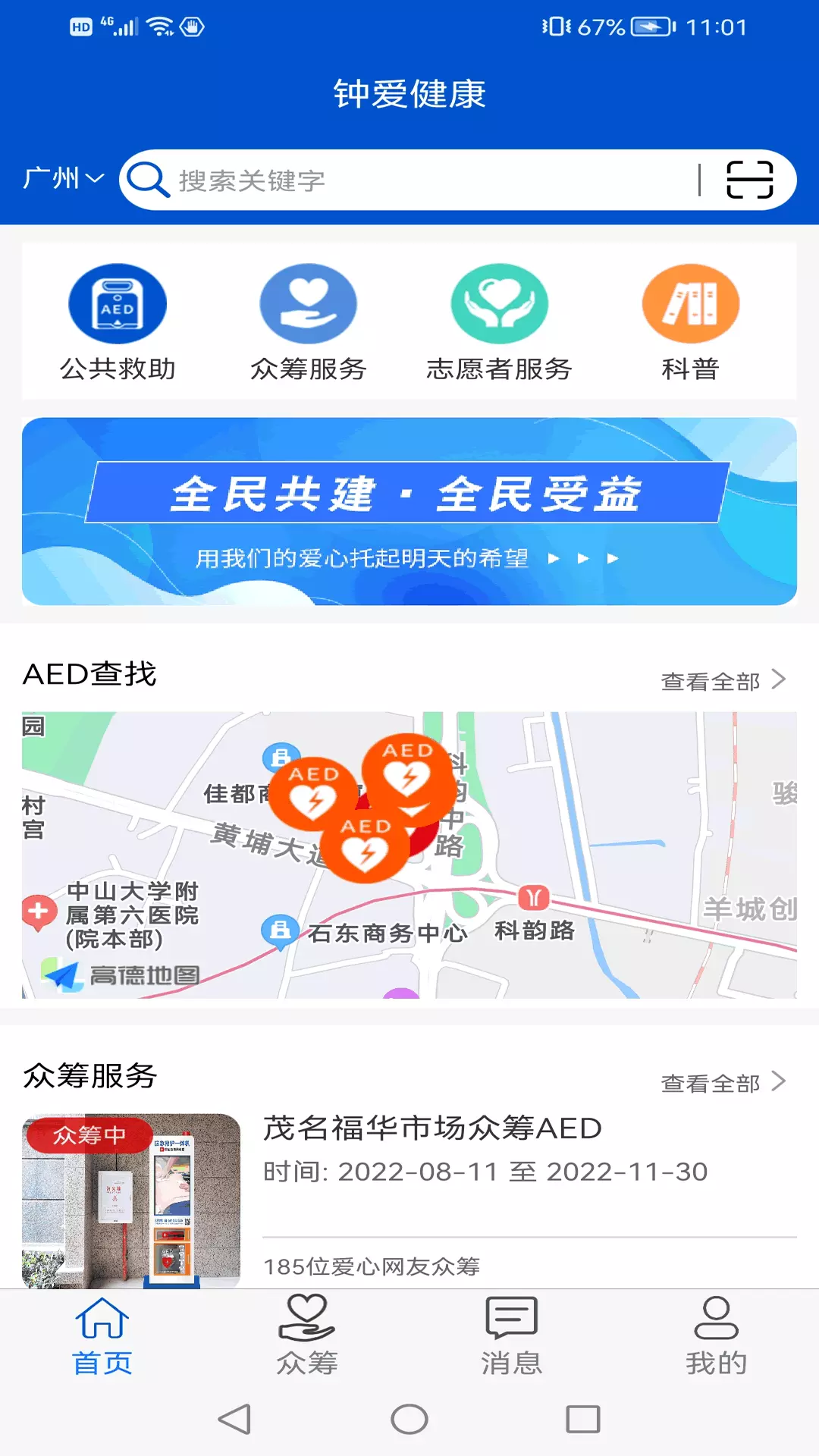
Task: Open the 全民共建 全民受益 banner
Action: [x=409, y=511]
